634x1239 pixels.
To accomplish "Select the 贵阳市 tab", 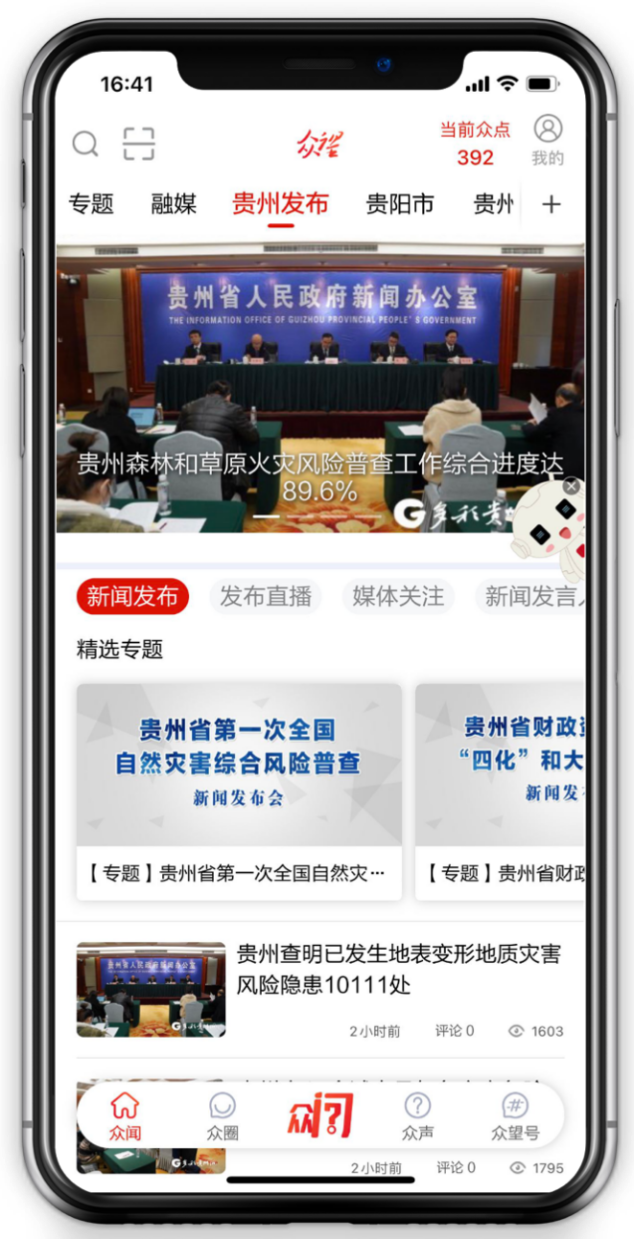I will pos(400,205).
